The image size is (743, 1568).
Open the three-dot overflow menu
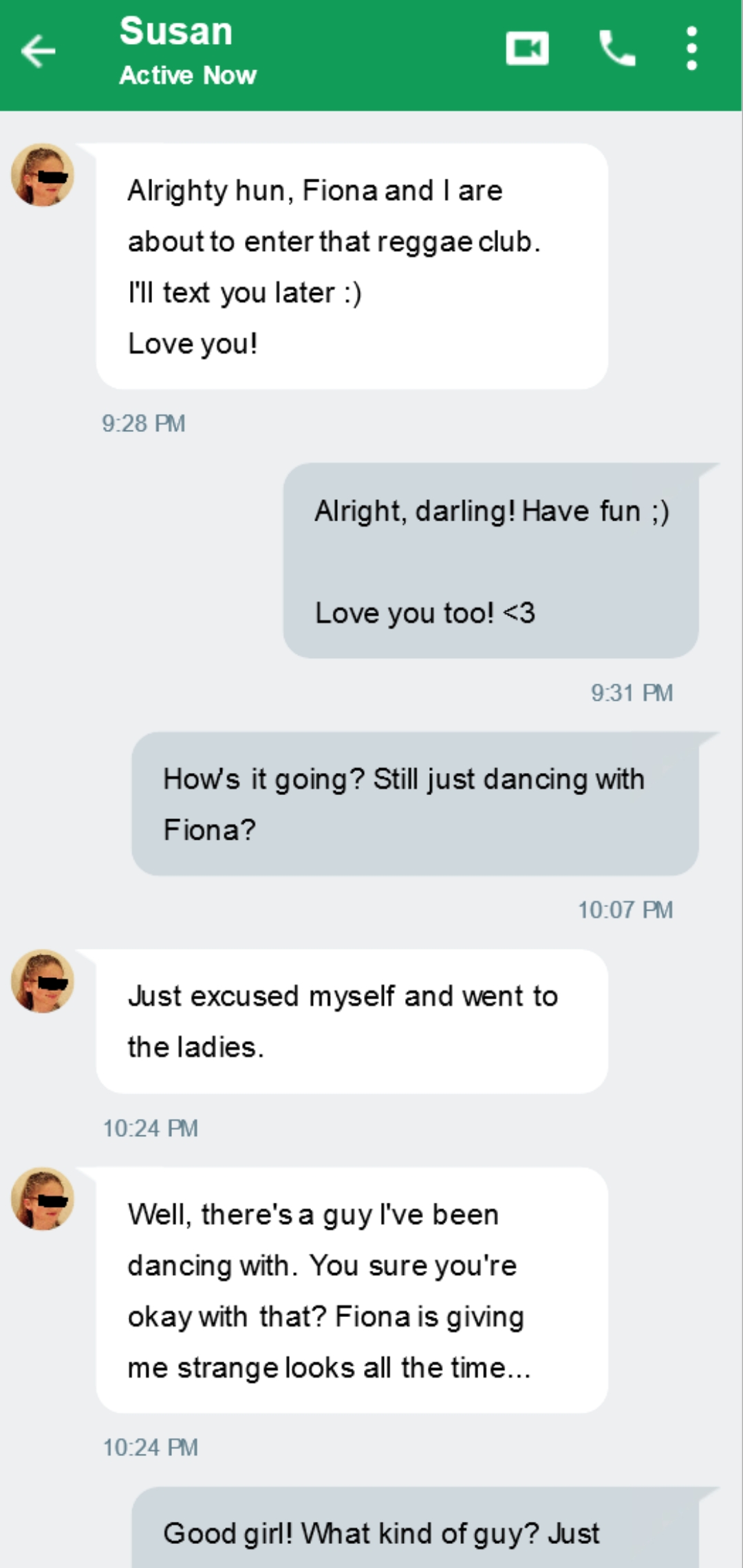click(x=691, y=50)
